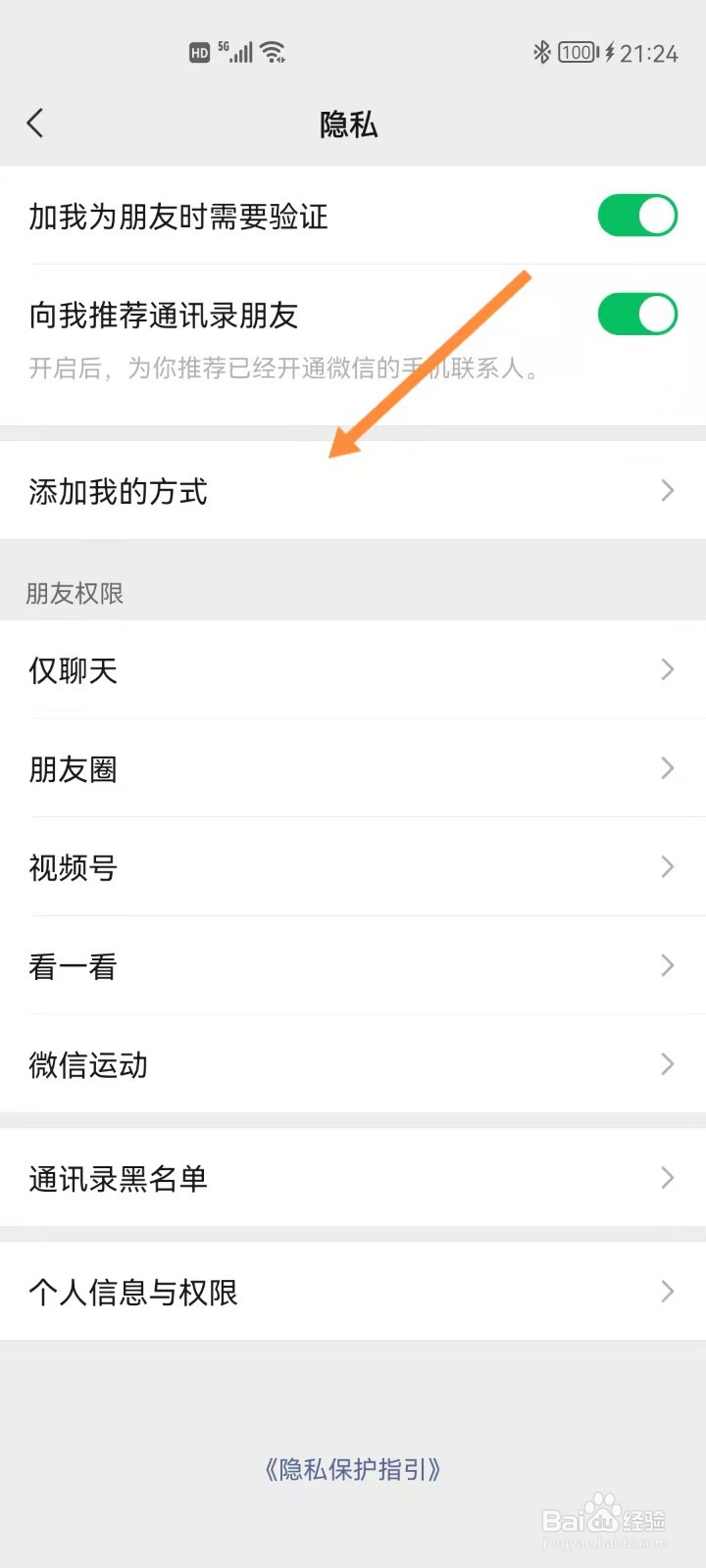Open 看一看 (Top Stories) settings
Viewport: 706px width, 1568px height.
pos(353,966)
